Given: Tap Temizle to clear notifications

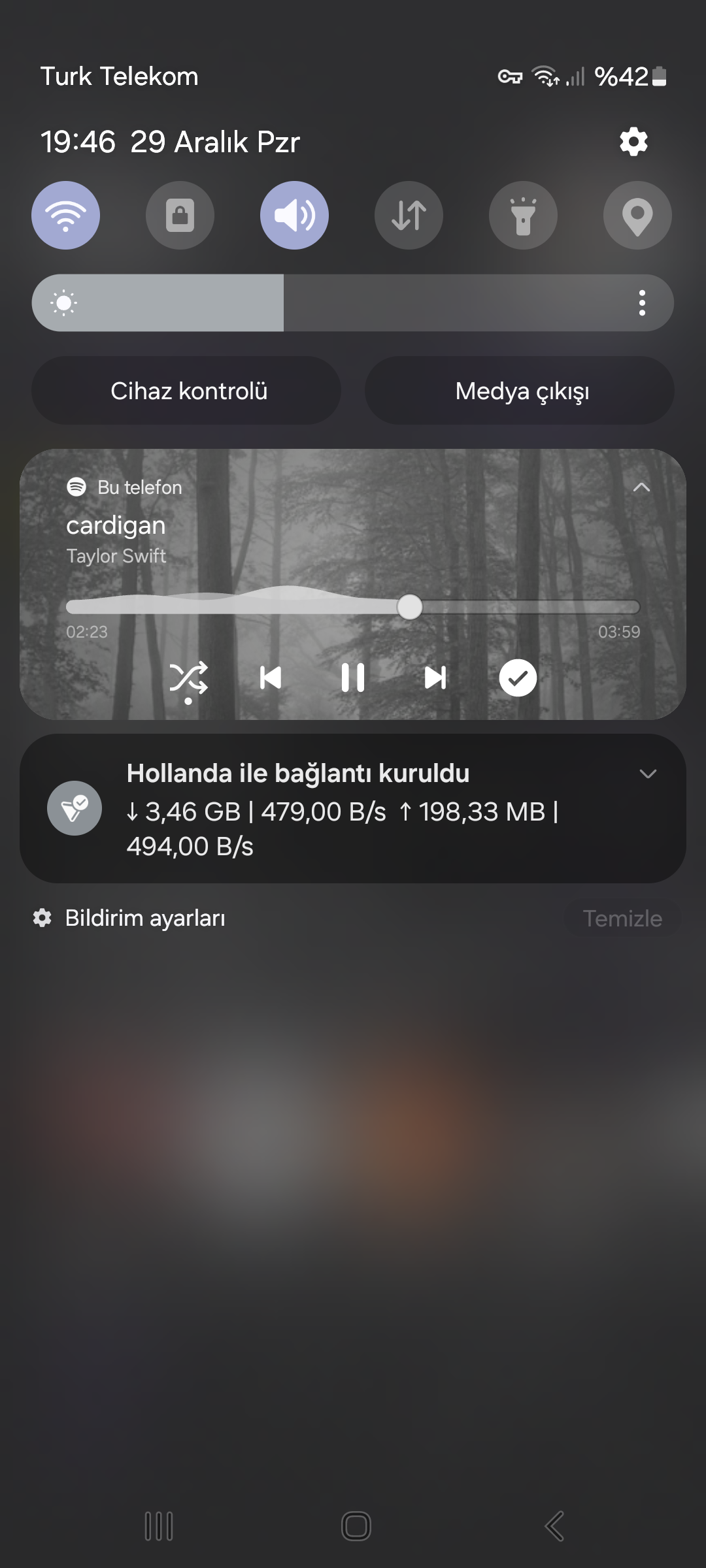Looking at the screenshot, I should [x=622, y=918].
